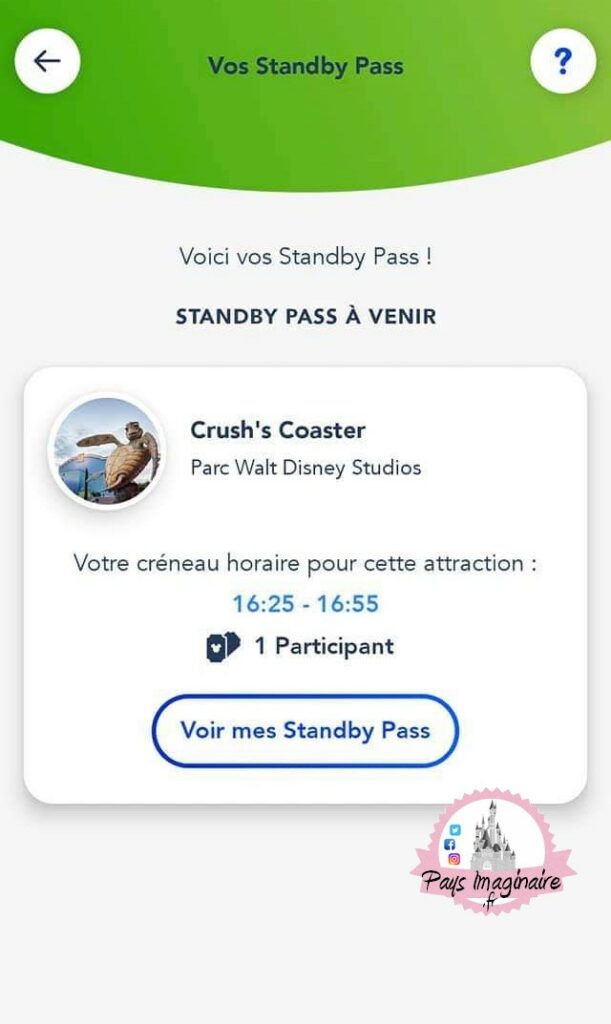Image resolution: width=611 pixels, height=1024 pixels.
Task: Open the help question mark
Action: click(562, 62)
